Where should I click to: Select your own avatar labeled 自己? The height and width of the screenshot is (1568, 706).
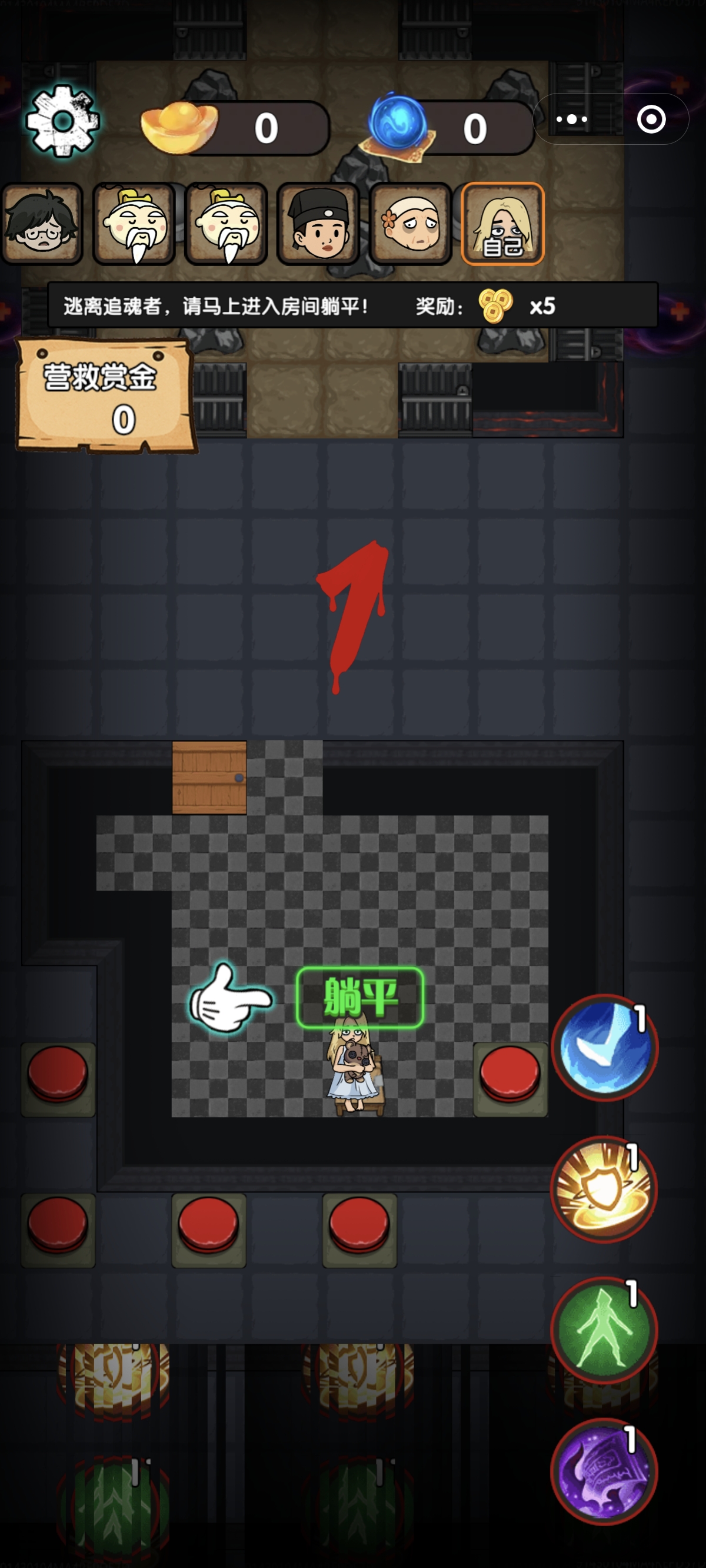point(502,224)
